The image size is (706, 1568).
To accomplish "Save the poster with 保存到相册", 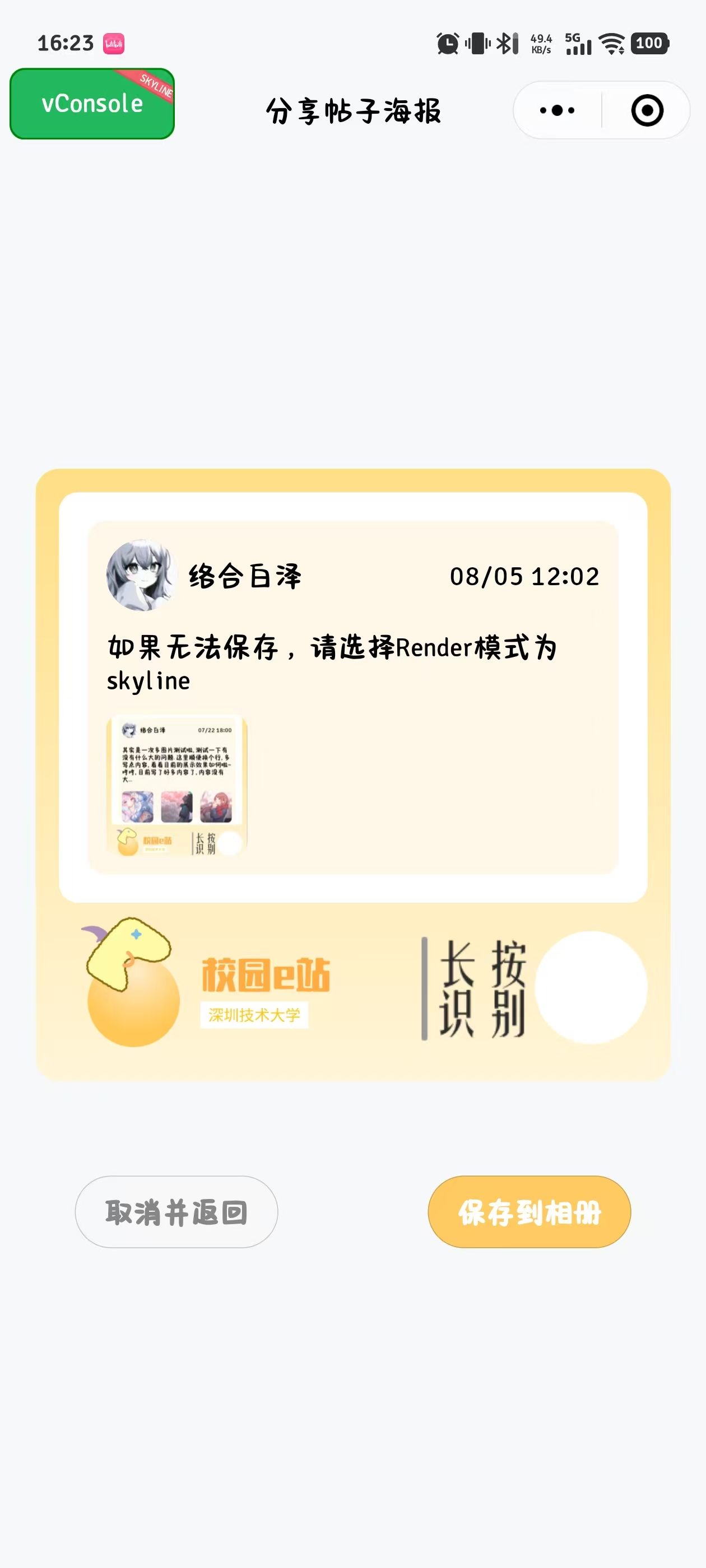I will click(x=529, y=1211).
